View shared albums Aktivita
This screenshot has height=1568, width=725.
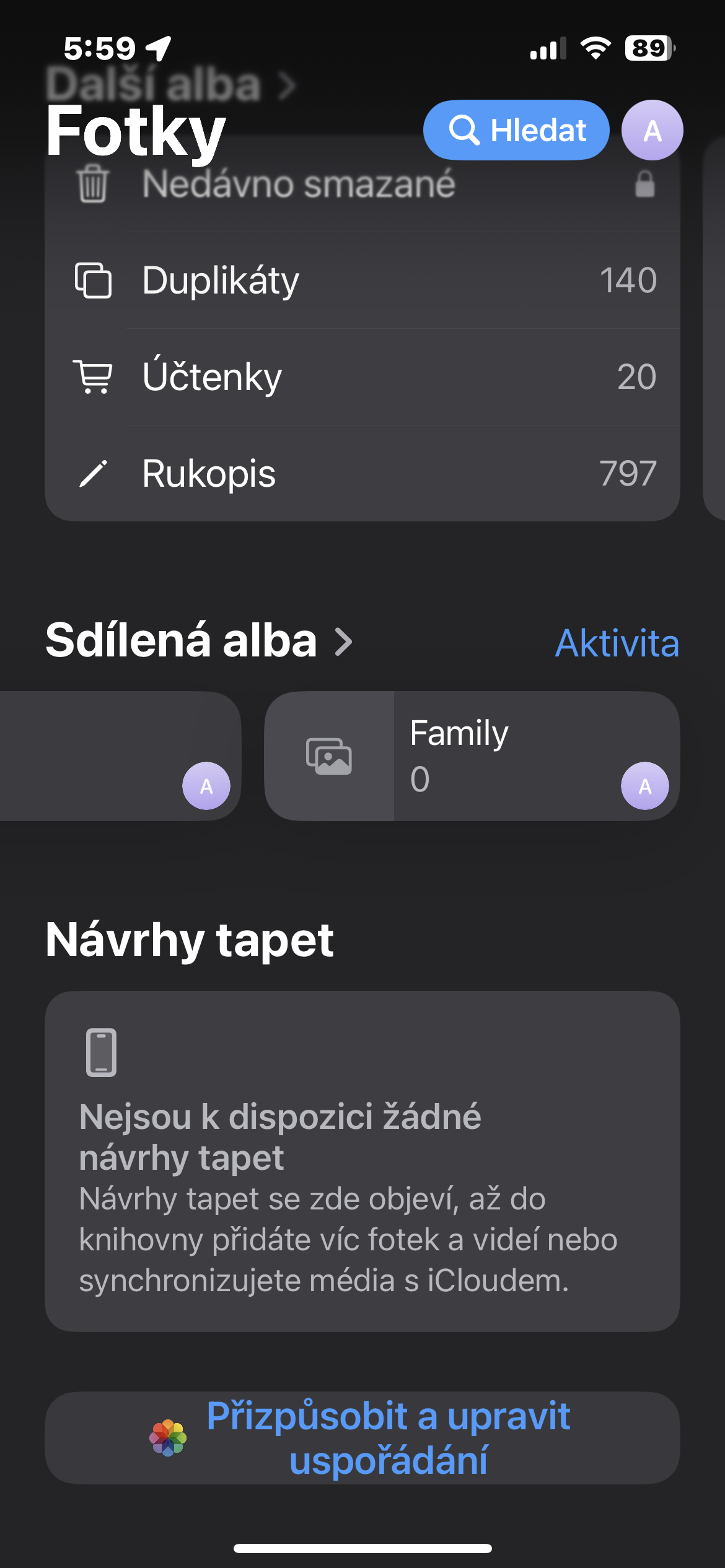pyautogui.click(x=617, y=643)
